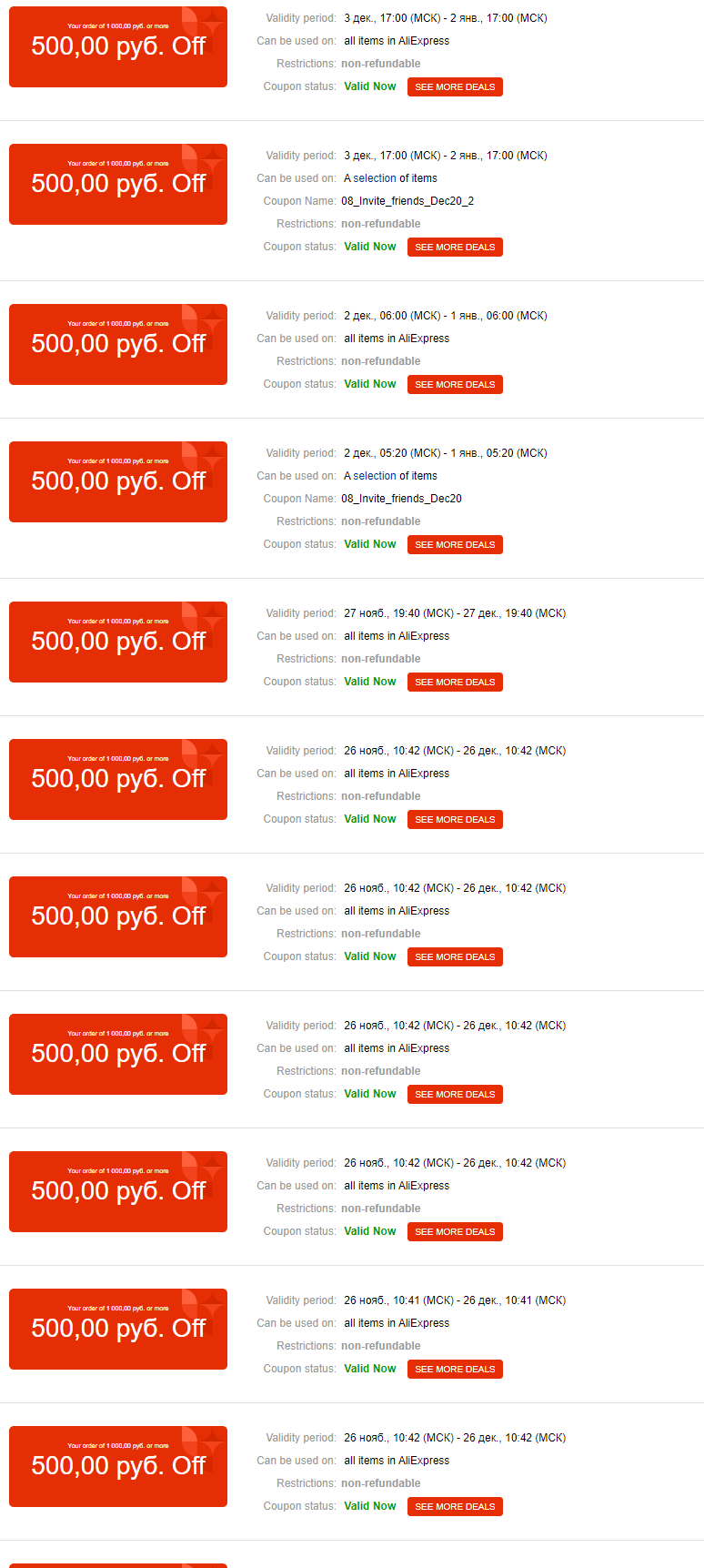Open 'A selection' link in 08_Invite_friends_Dec20_2 coupon
The image size is (704, 1568).
pos(370,178)
